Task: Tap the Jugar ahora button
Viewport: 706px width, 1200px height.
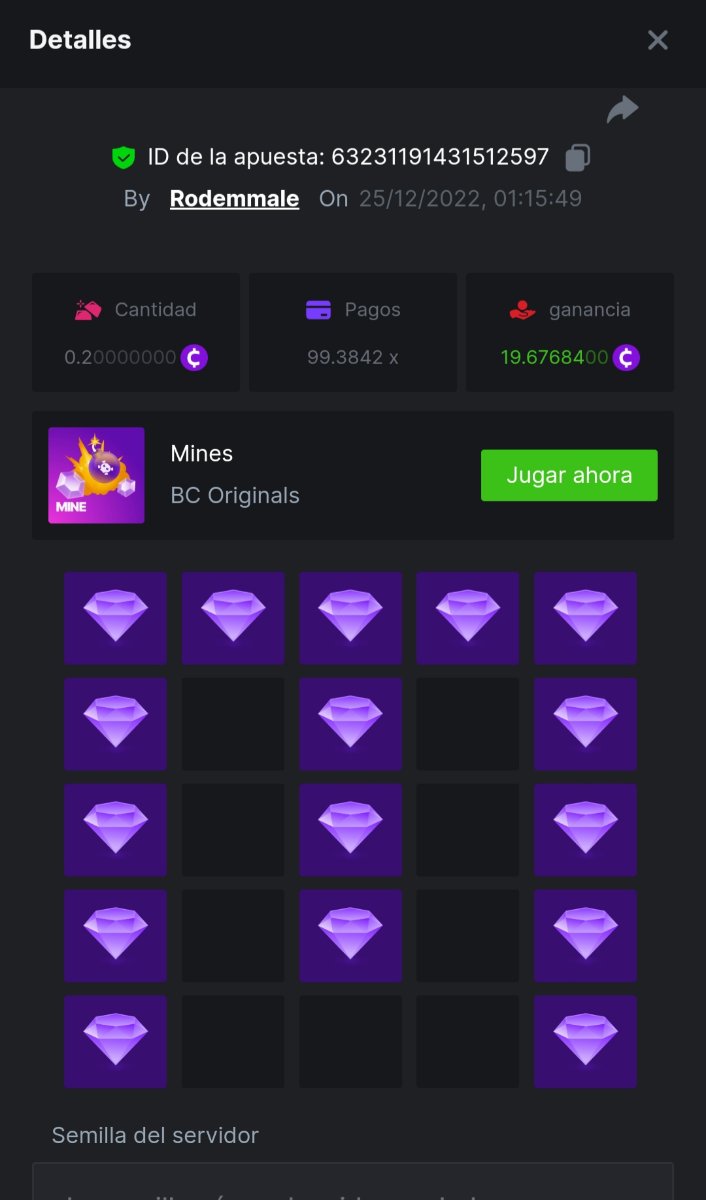Action: 569,475
